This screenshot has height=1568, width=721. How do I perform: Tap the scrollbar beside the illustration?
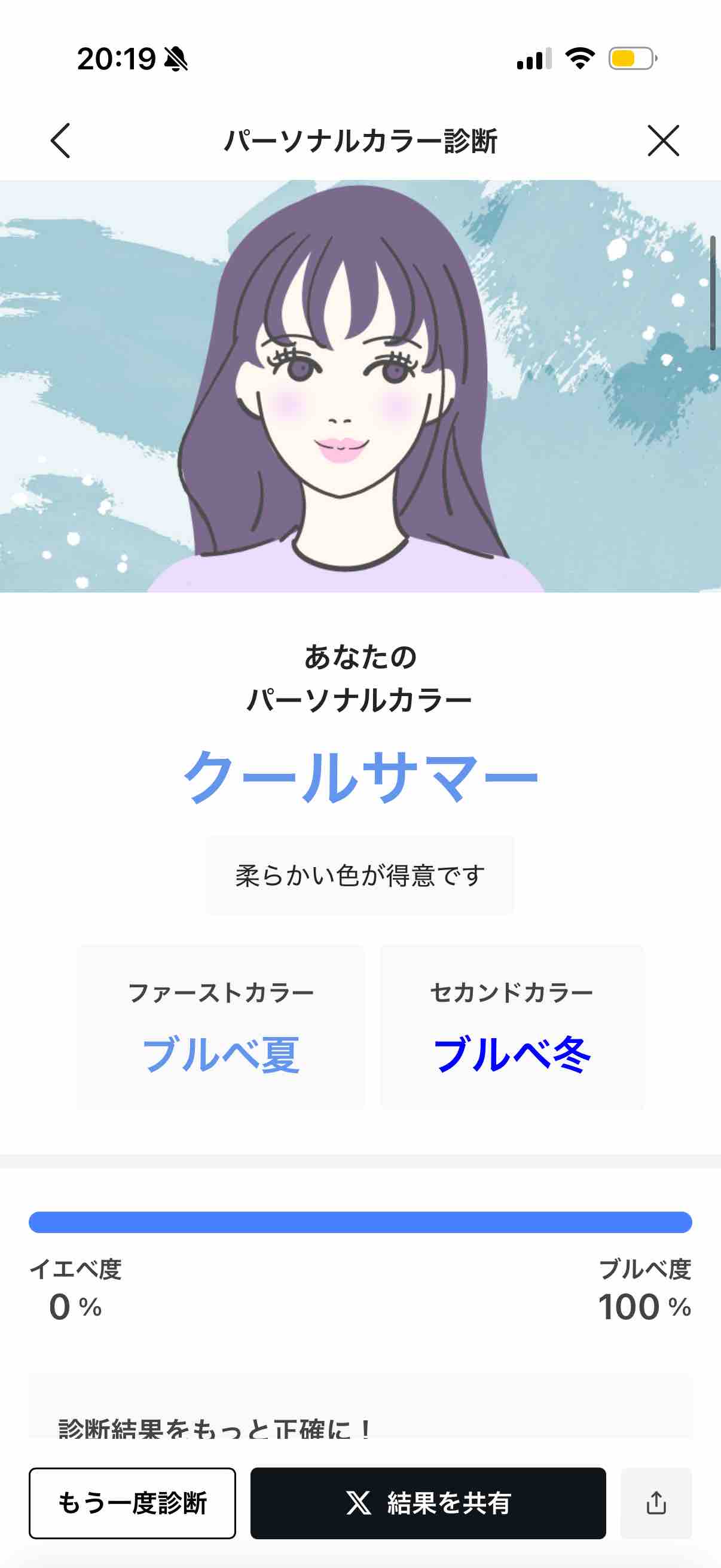pyautogui.click(x=713, y=292)
